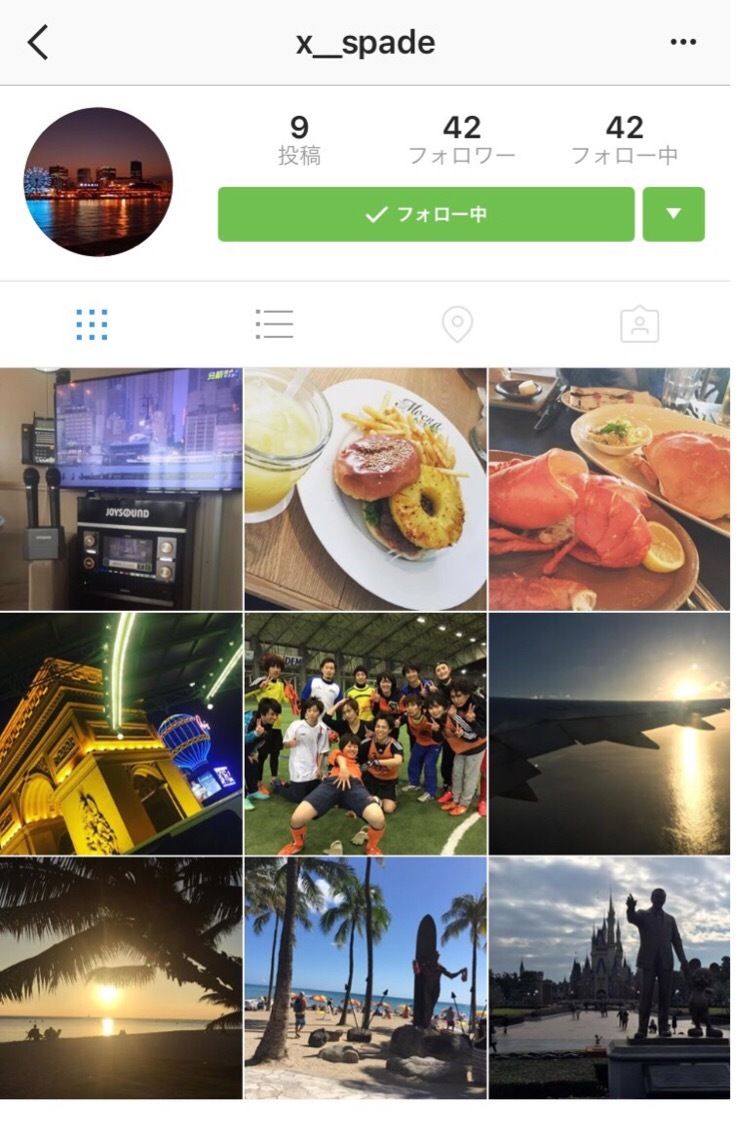Image resolution: width=750 pixels, height=1135 pixels.
Task: Open the three-dot overflow menu
Action: [x=683, y=42]
